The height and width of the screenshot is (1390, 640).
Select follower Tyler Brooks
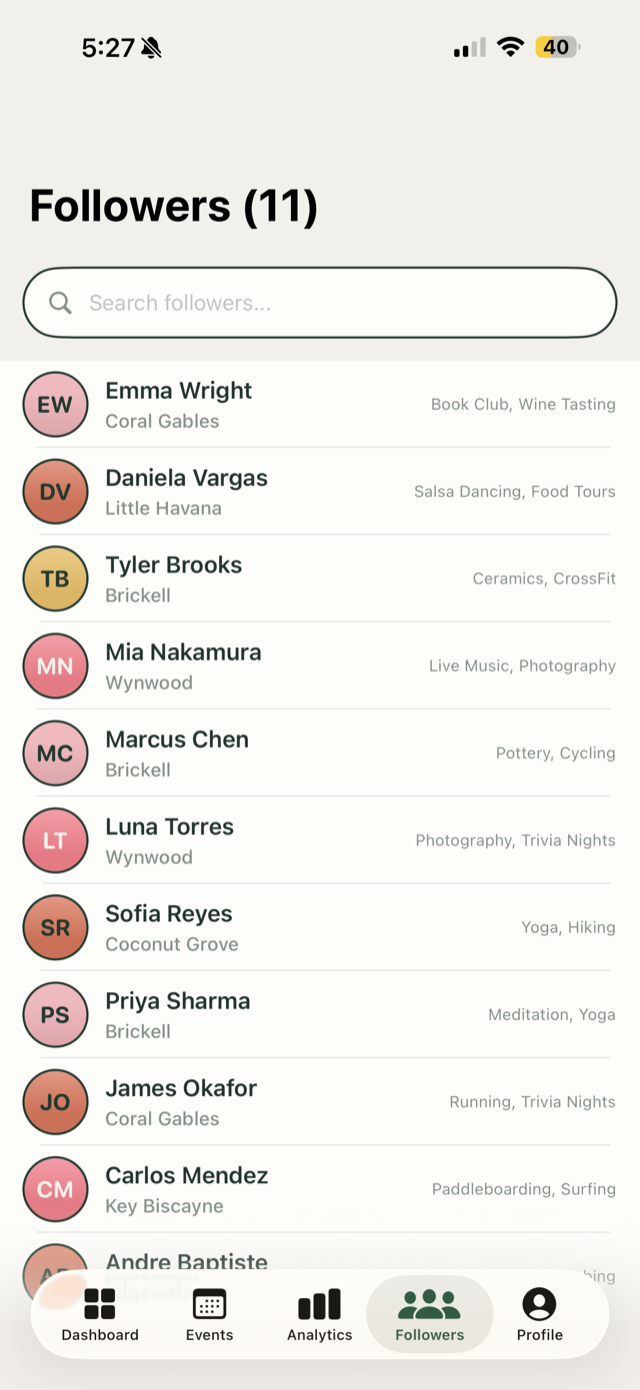(x=320, y=578)
